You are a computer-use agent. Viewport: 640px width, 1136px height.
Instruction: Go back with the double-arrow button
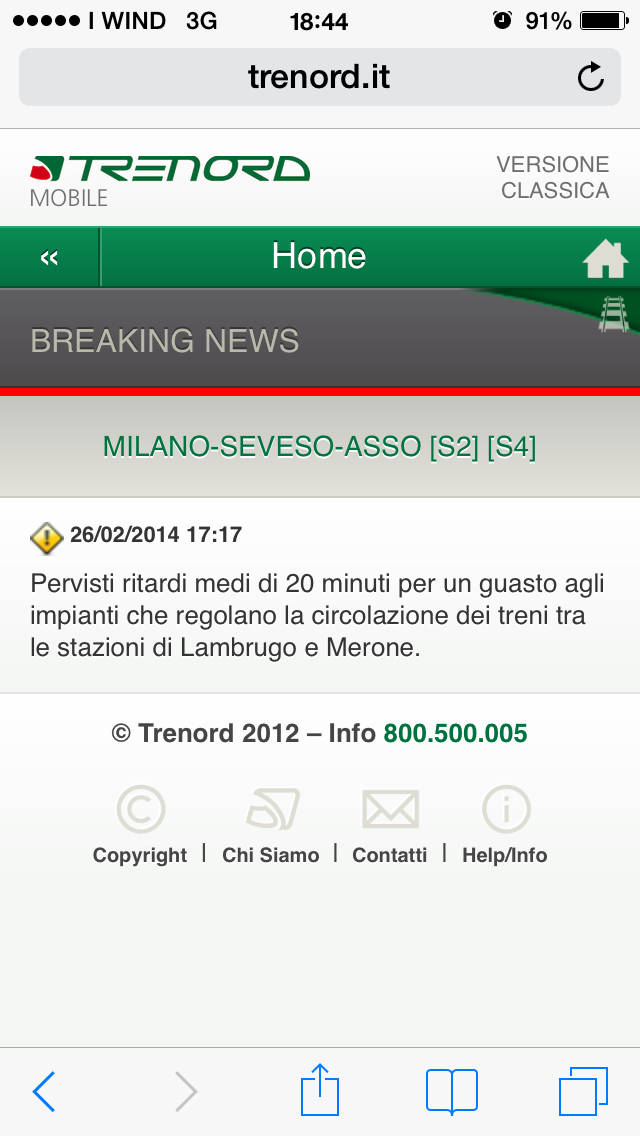[49, 258]
